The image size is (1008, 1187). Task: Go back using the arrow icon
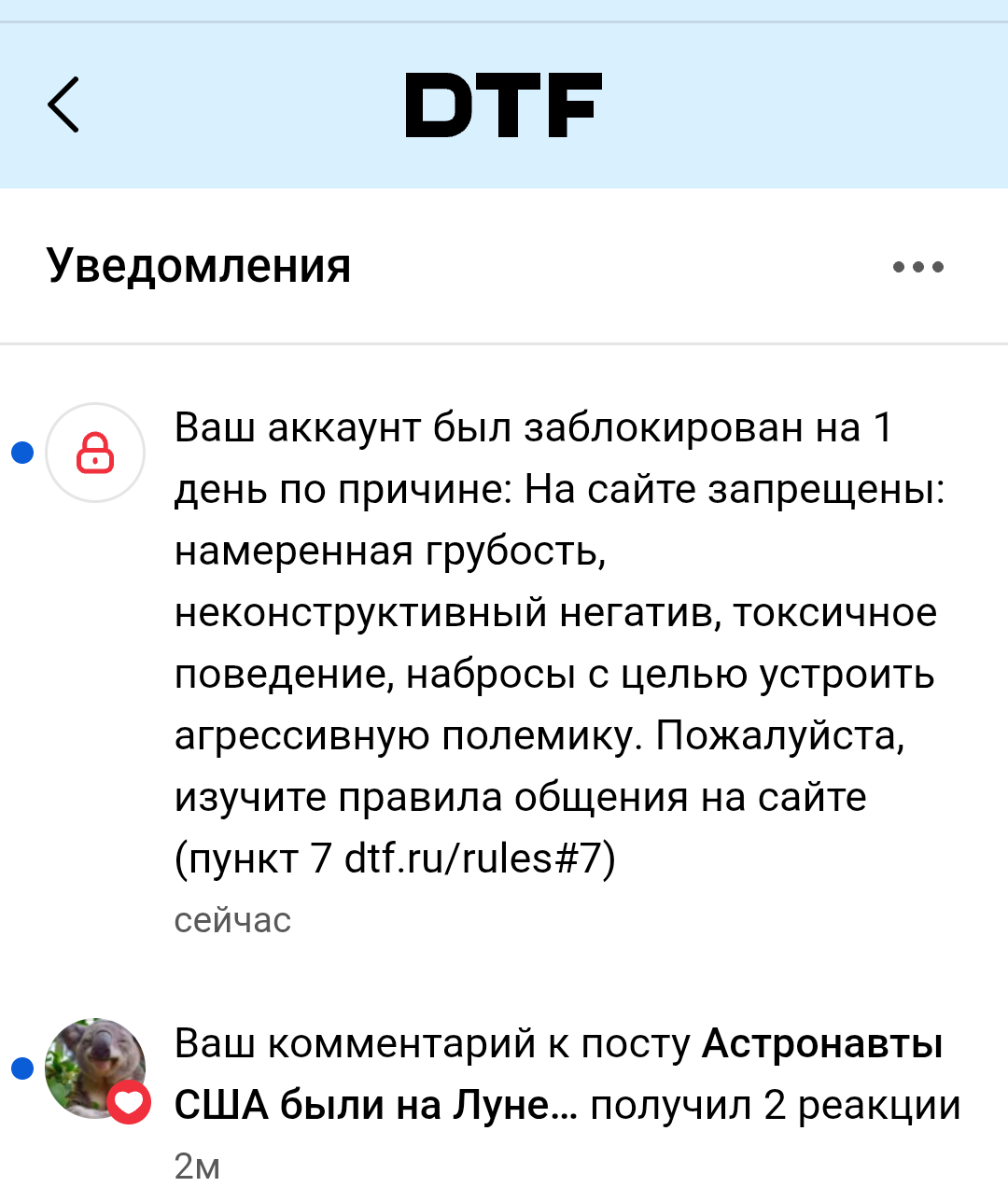tap(63, 105)
